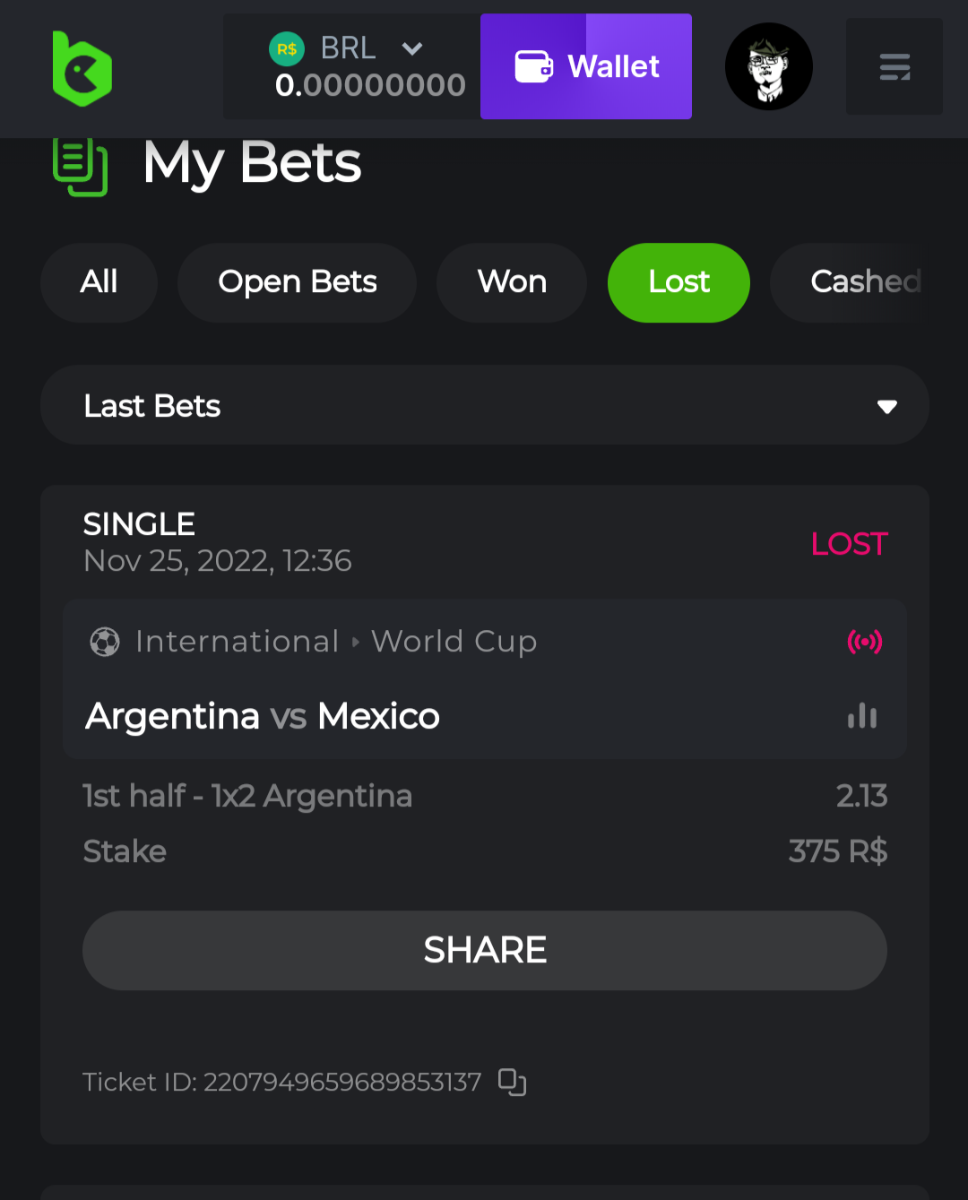Share the lost Argentina bet

[x=484, y=950]
